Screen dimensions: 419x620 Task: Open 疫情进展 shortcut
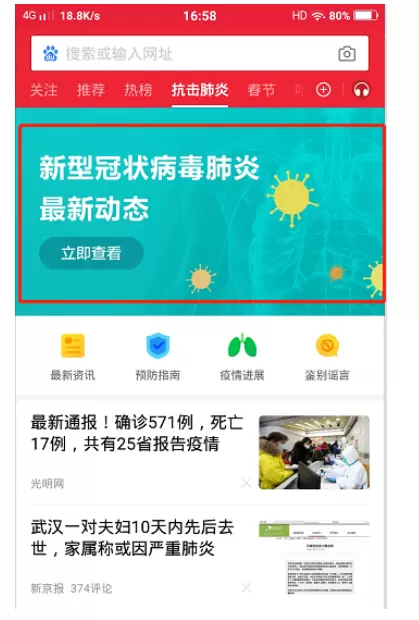[242, 357]
